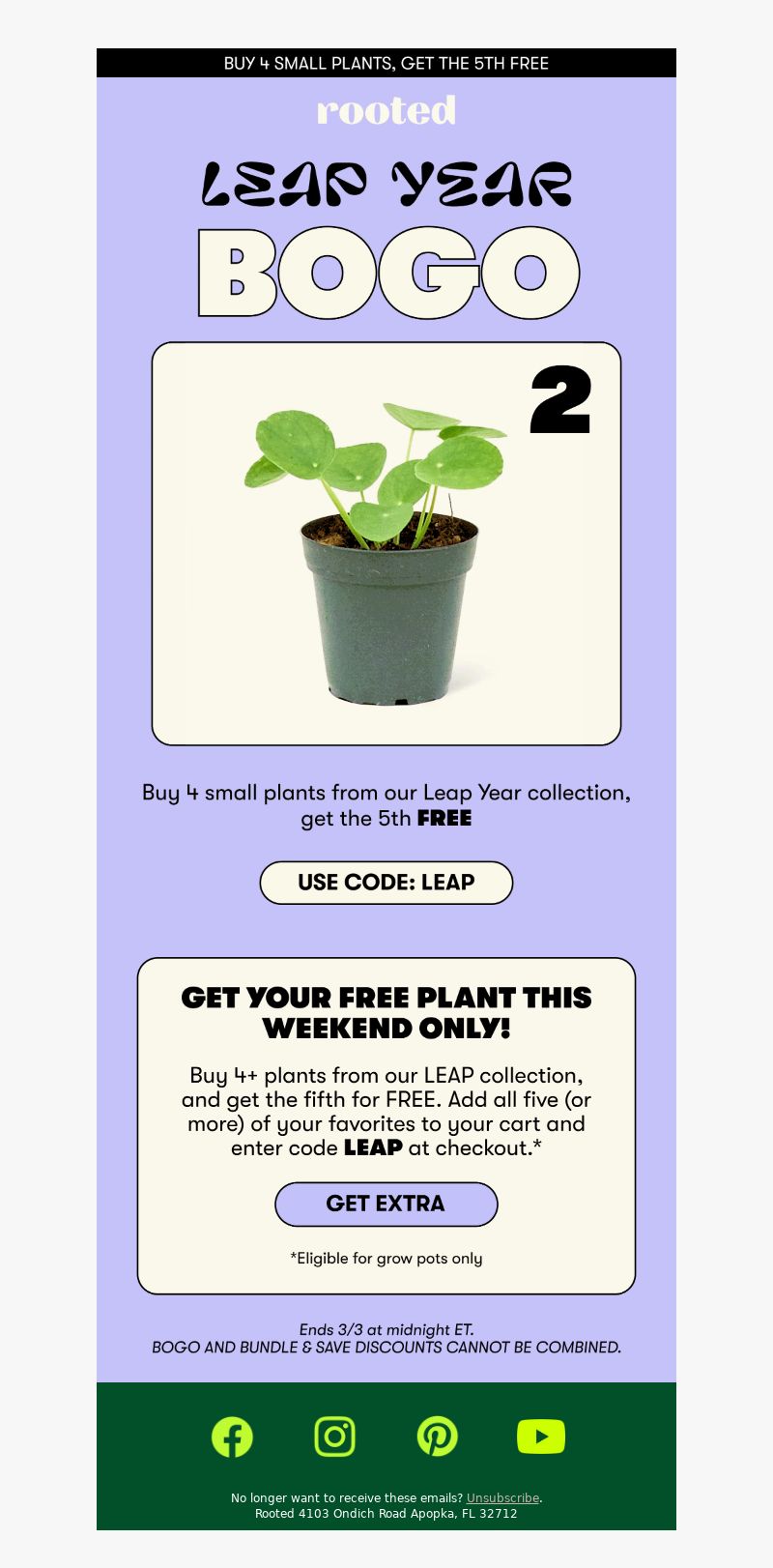Open Rooted's Instagram profile
The image size is (773, 1568).
tap(335, 1437)
